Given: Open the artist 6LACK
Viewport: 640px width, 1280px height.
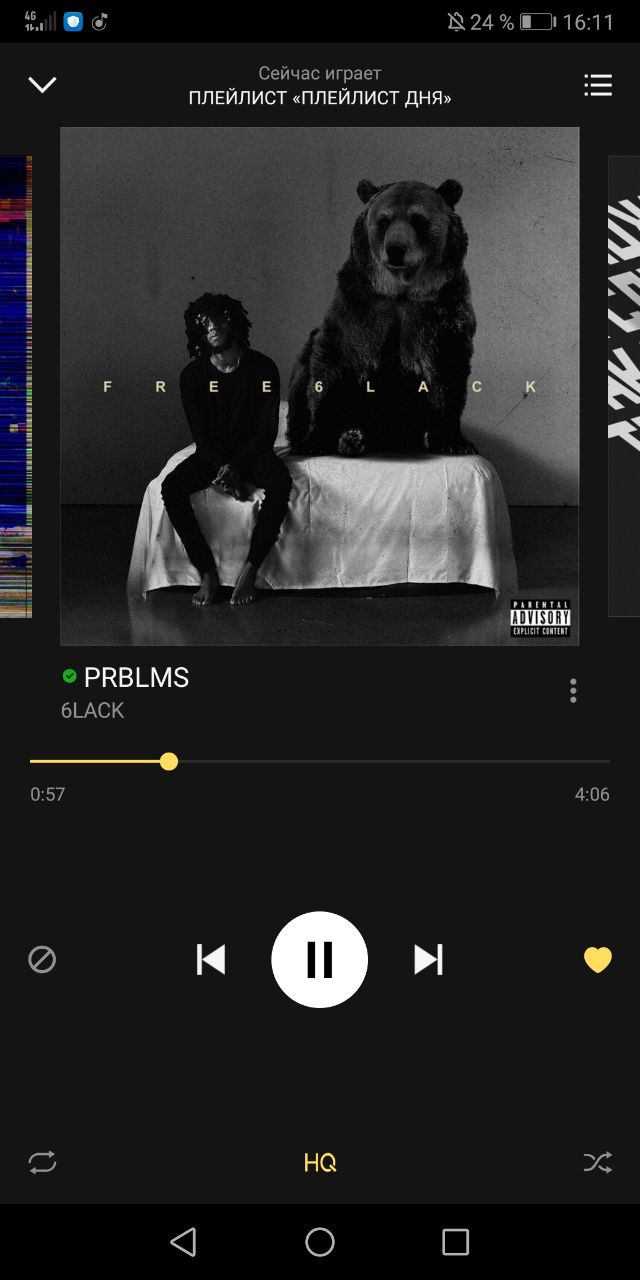Looking at the screenshot, I should (93, 711).
